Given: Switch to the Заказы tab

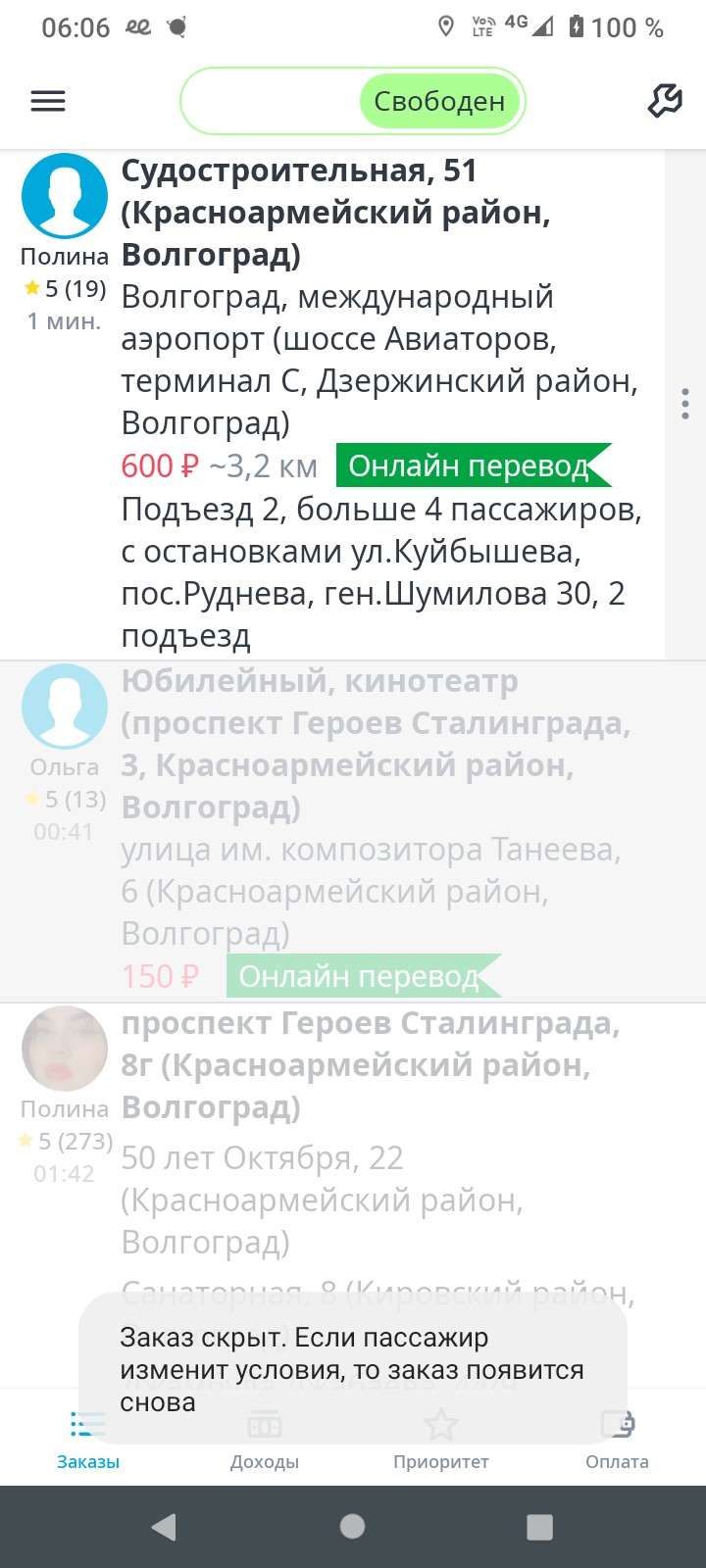Looking at the screenshot, I should click(x=88, y=1438).
